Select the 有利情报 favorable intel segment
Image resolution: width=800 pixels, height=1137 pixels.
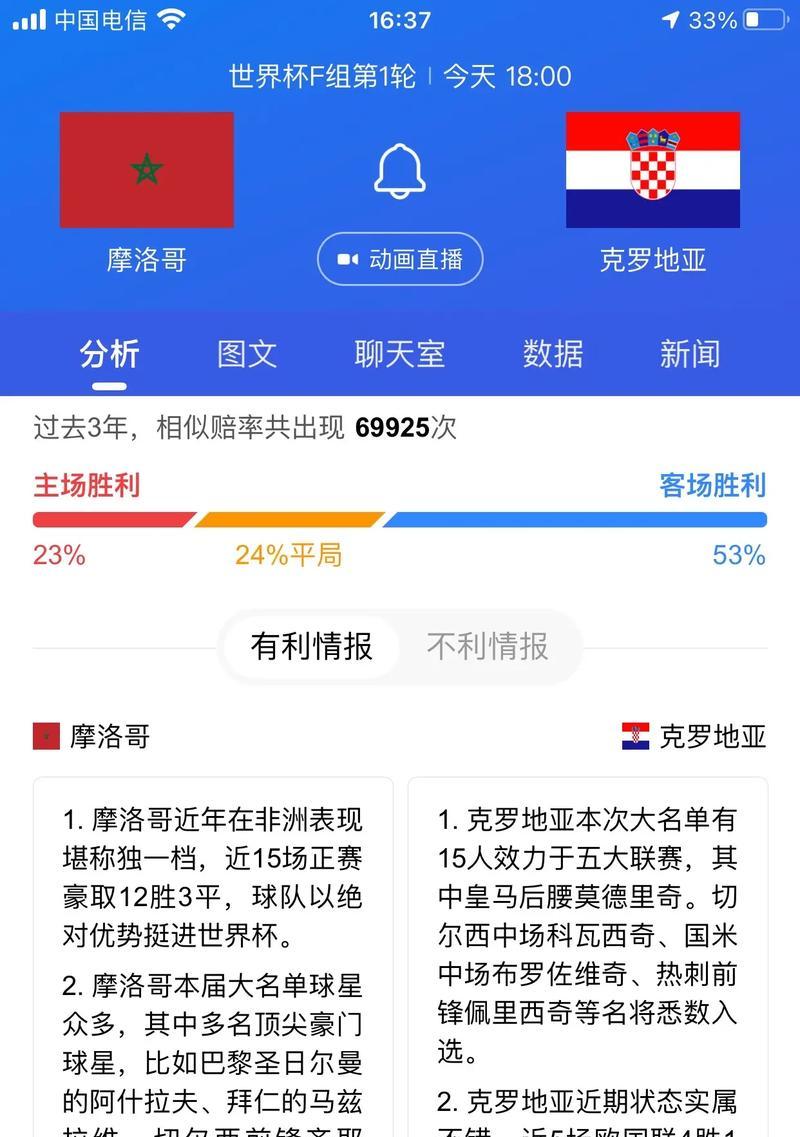tap(312, 647)
